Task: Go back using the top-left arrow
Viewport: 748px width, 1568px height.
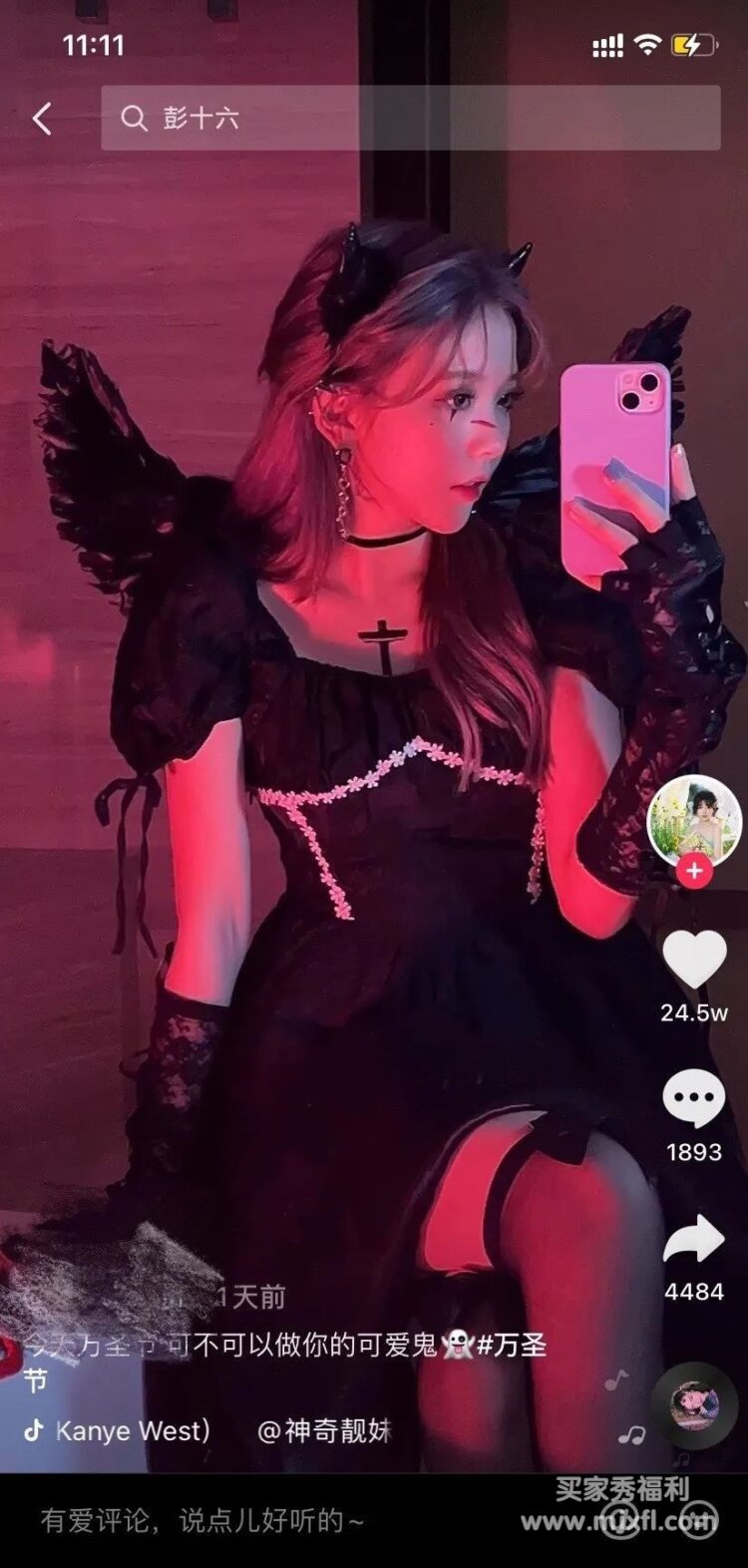Action: (42, 120)
